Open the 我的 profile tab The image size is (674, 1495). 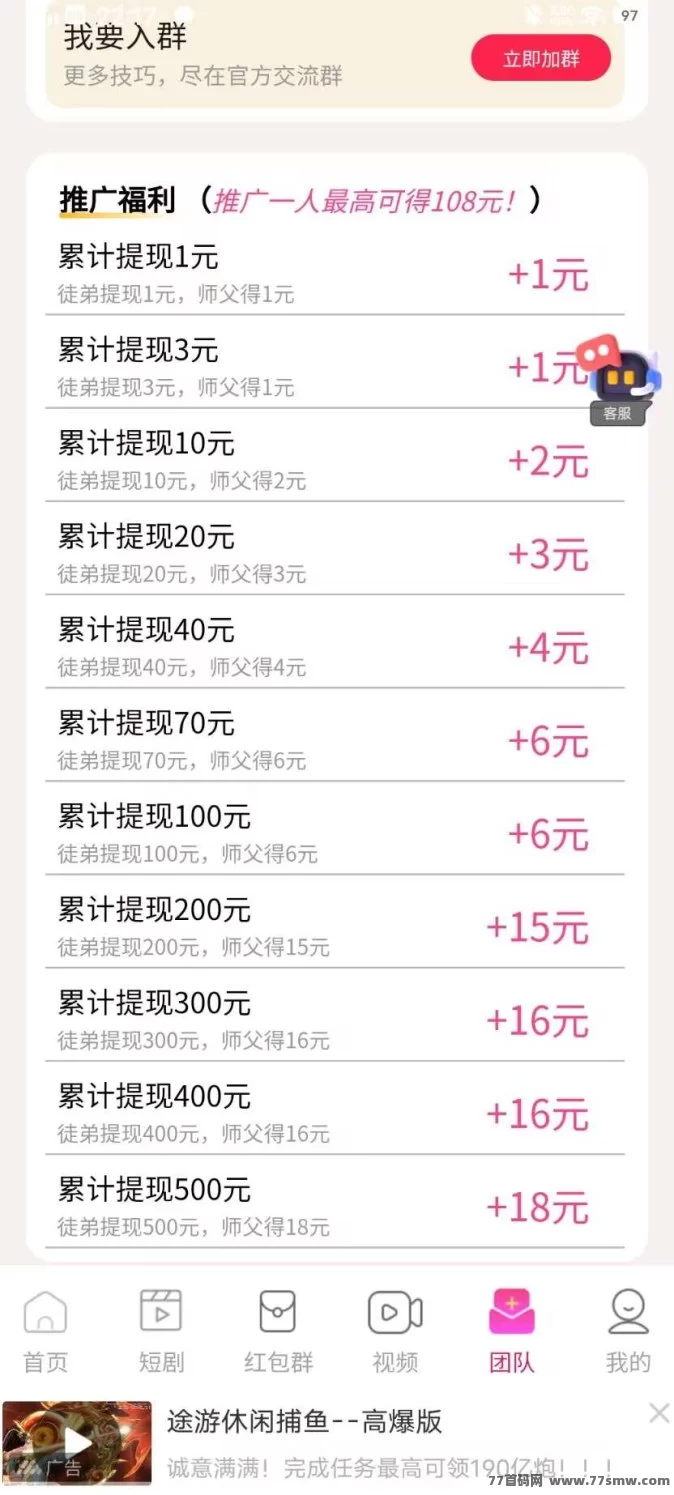click(x=628, y=1331)
